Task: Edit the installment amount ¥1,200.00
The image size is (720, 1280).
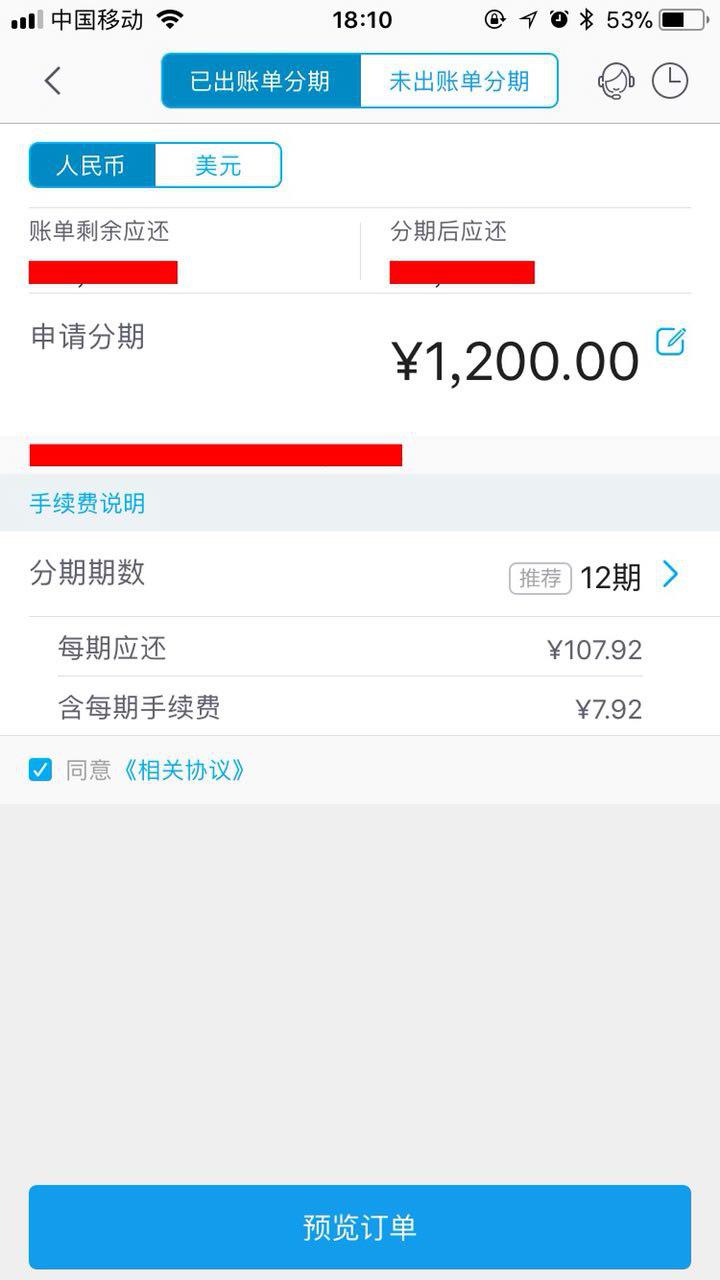Action: [x=670, y=342]
